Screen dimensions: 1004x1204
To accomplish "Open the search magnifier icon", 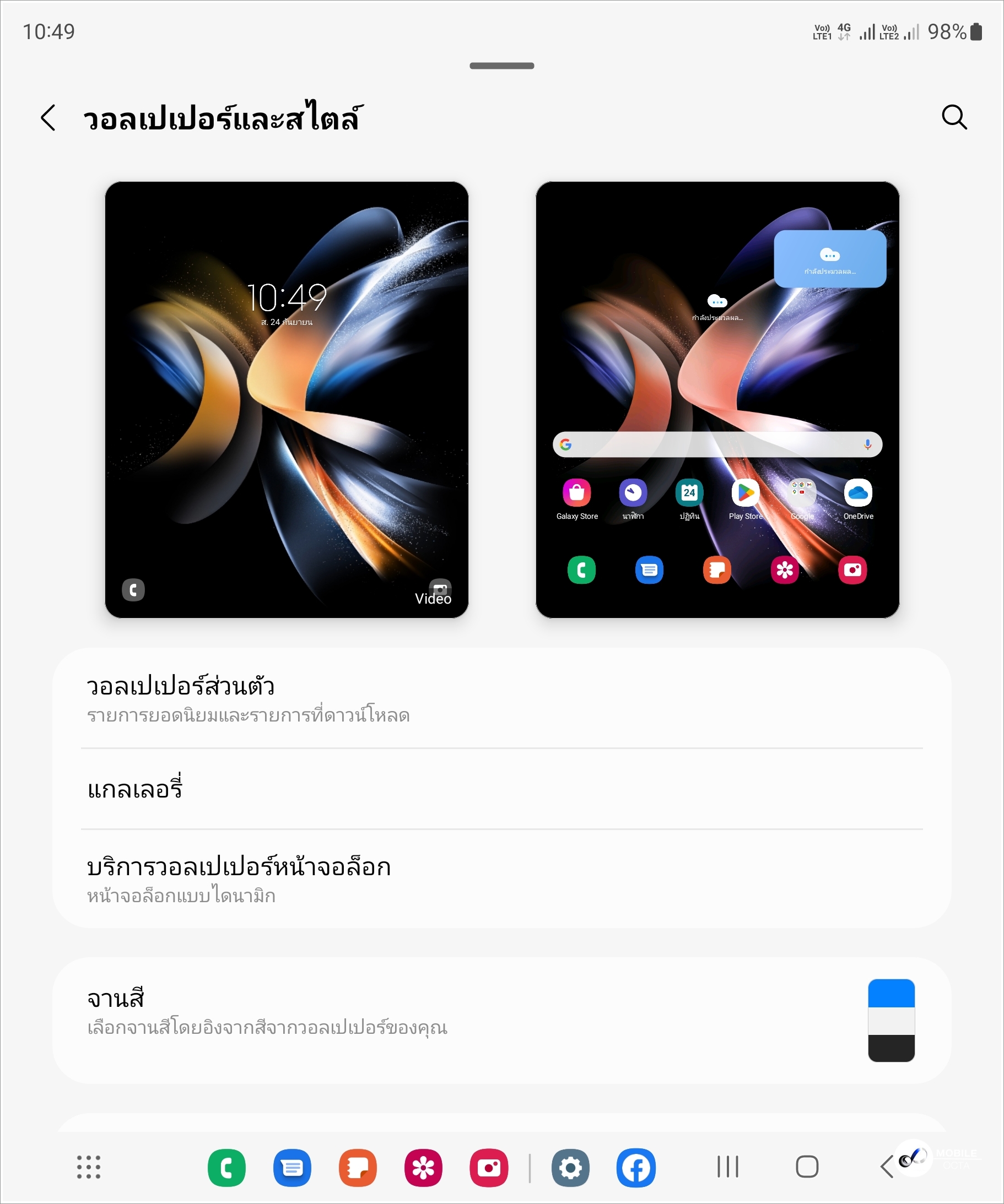I will click(x=954, y=117).
